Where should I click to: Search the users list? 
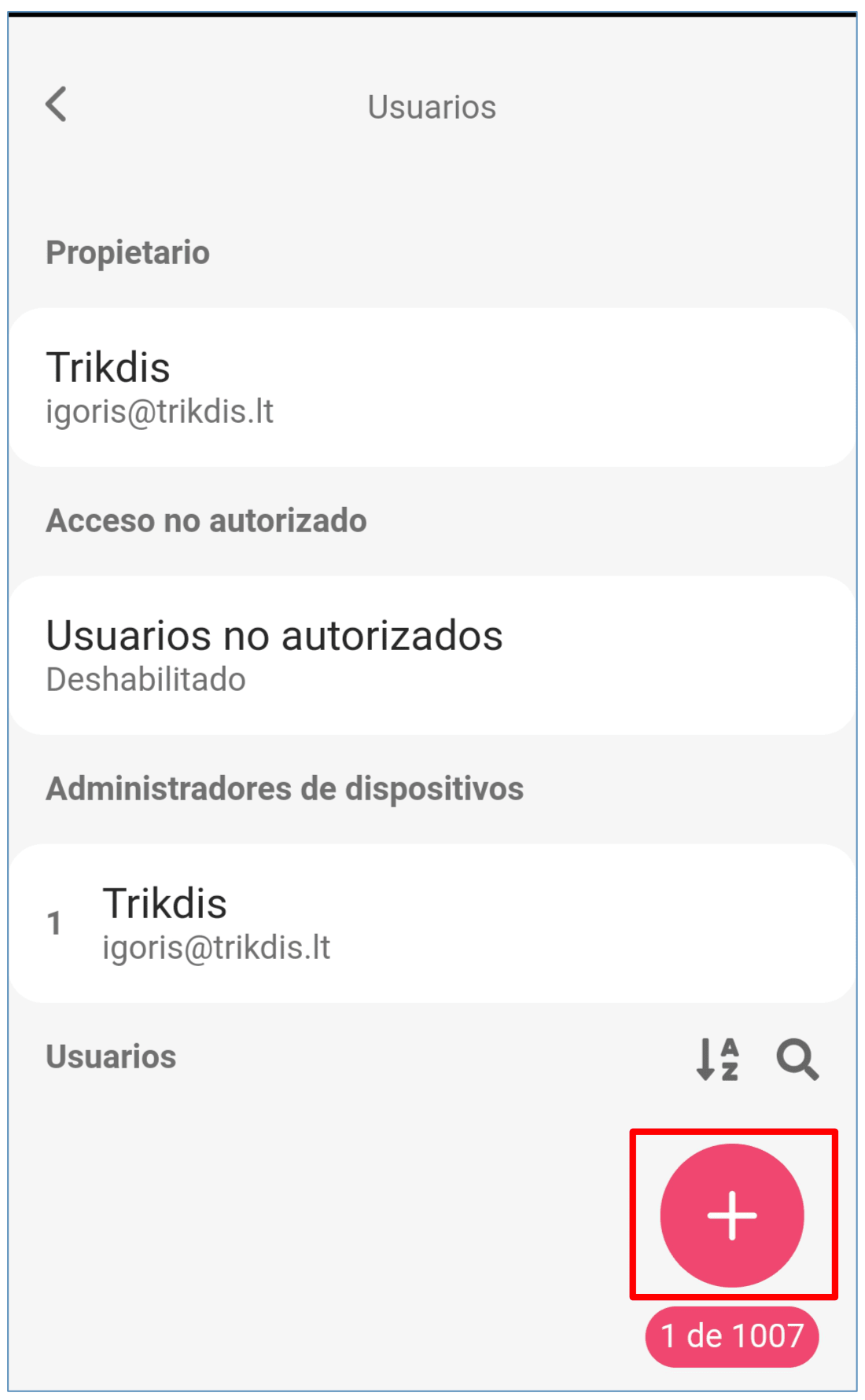[x=797, y=1059]
